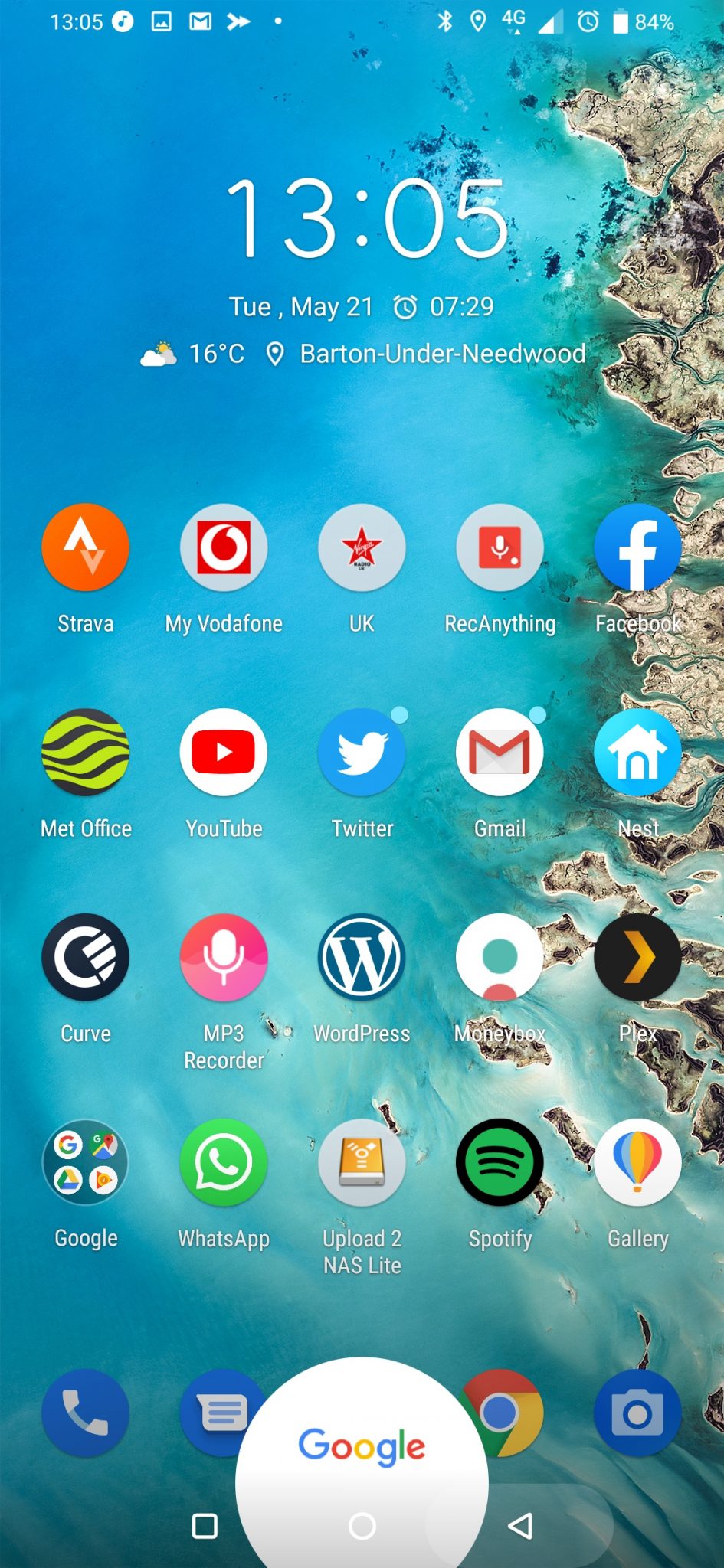Open the phone dialer in the dock
Screen dimensions: 724x1568
tap(85, 1413)
